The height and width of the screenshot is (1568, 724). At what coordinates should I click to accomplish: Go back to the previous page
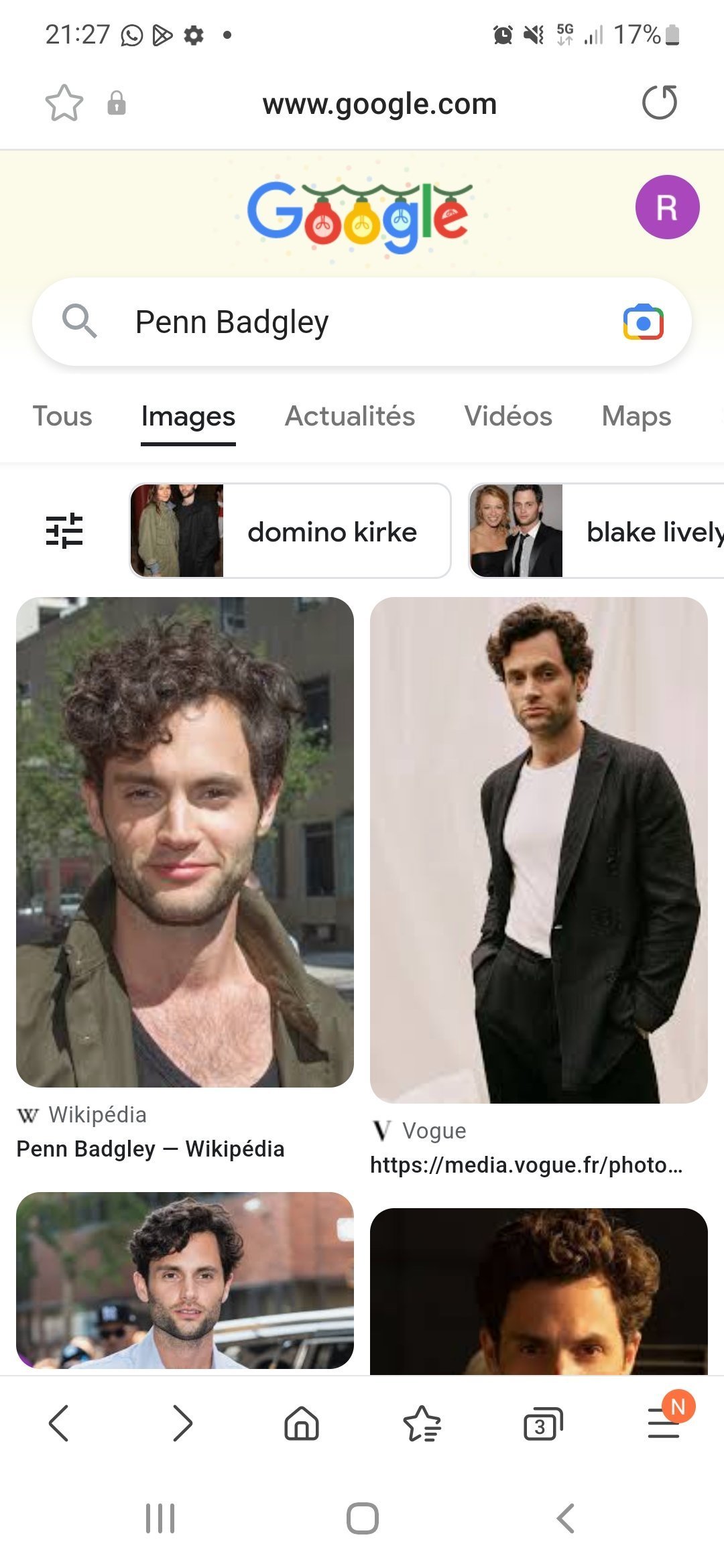click(59, 1423)
